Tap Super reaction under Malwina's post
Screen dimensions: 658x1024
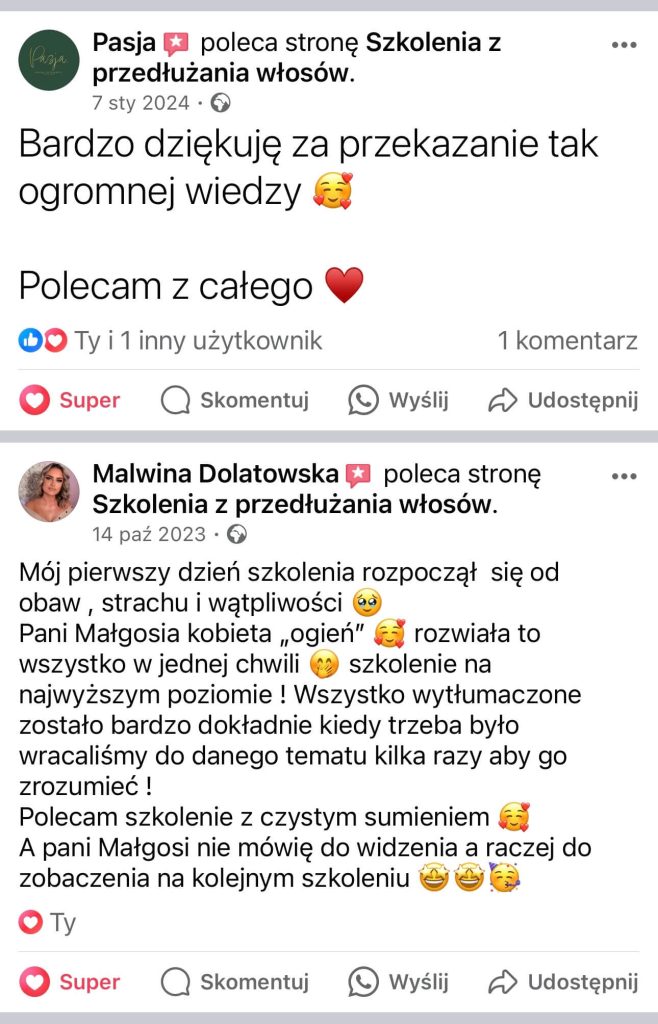(70, 982)
